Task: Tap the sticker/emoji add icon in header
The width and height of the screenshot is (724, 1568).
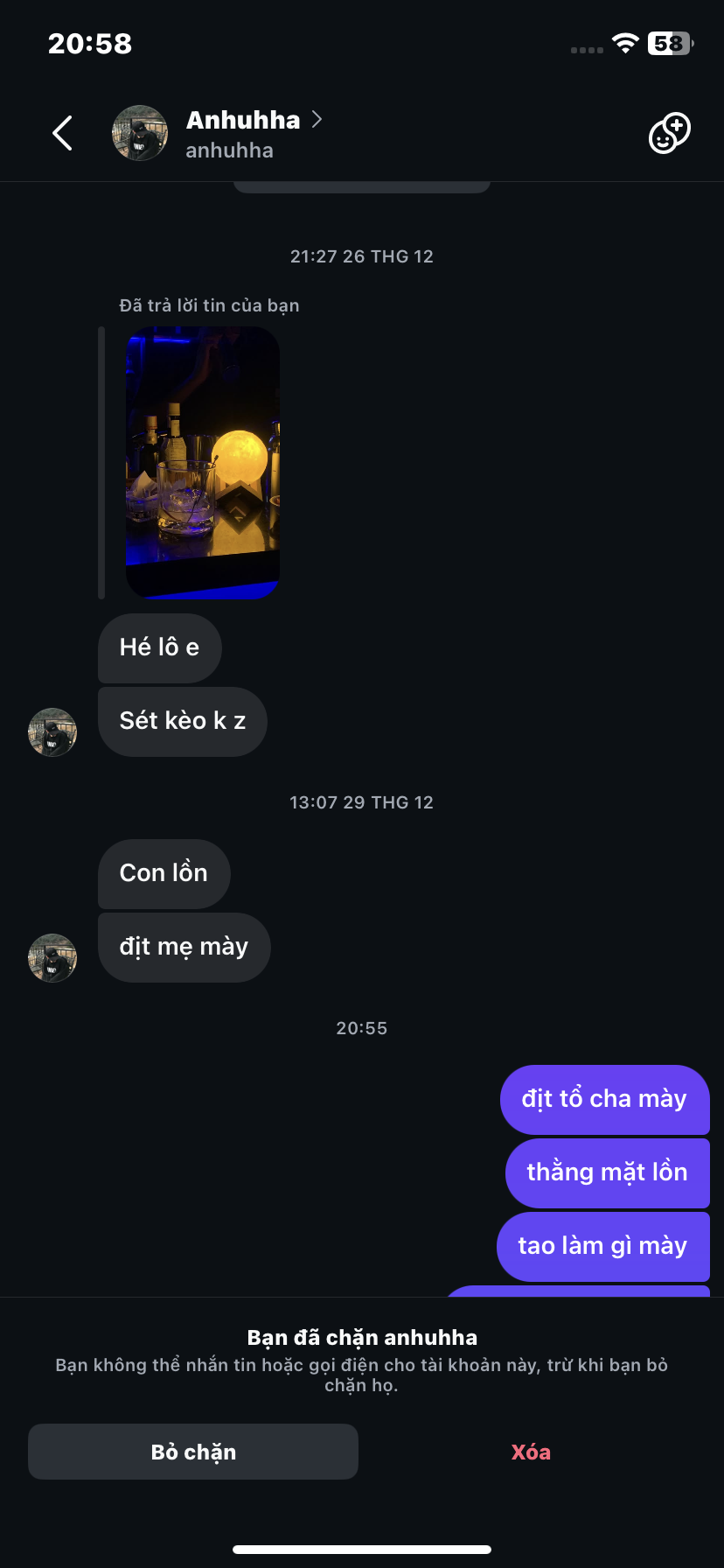Action: point(669,134)
